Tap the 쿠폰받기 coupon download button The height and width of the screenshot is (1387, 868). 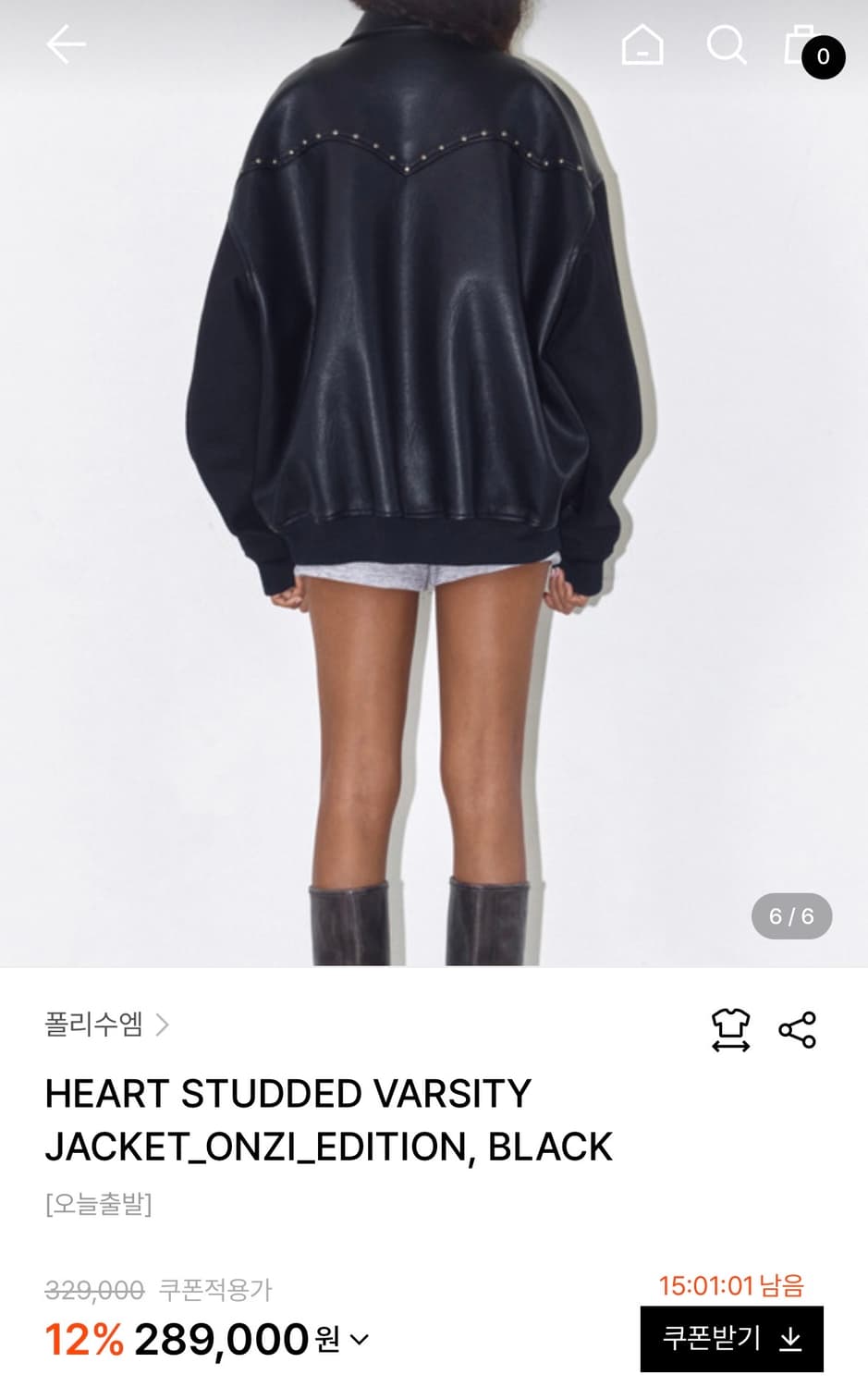click(731, 1339)
